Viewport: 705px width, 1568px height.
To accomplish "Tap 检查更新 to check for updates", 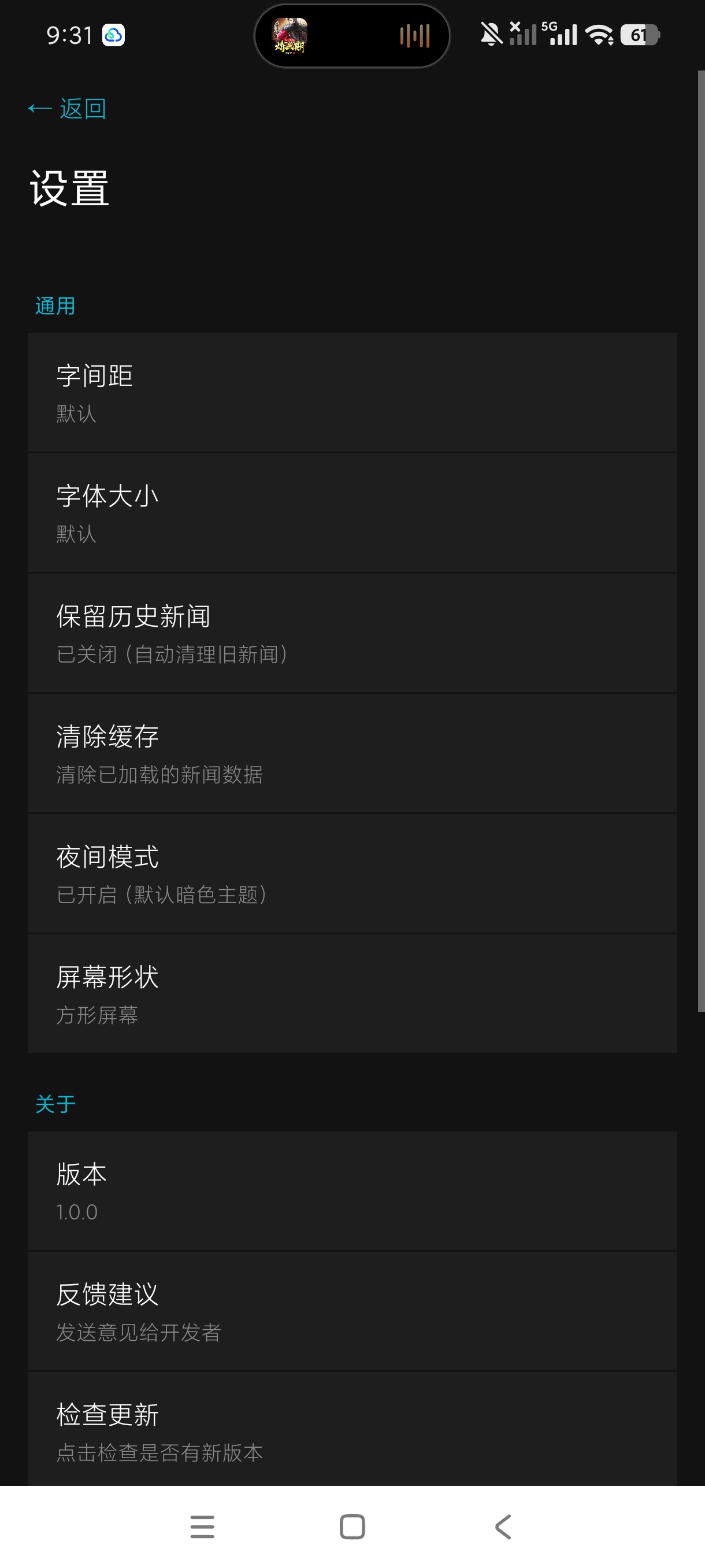I will [352, 1429].
